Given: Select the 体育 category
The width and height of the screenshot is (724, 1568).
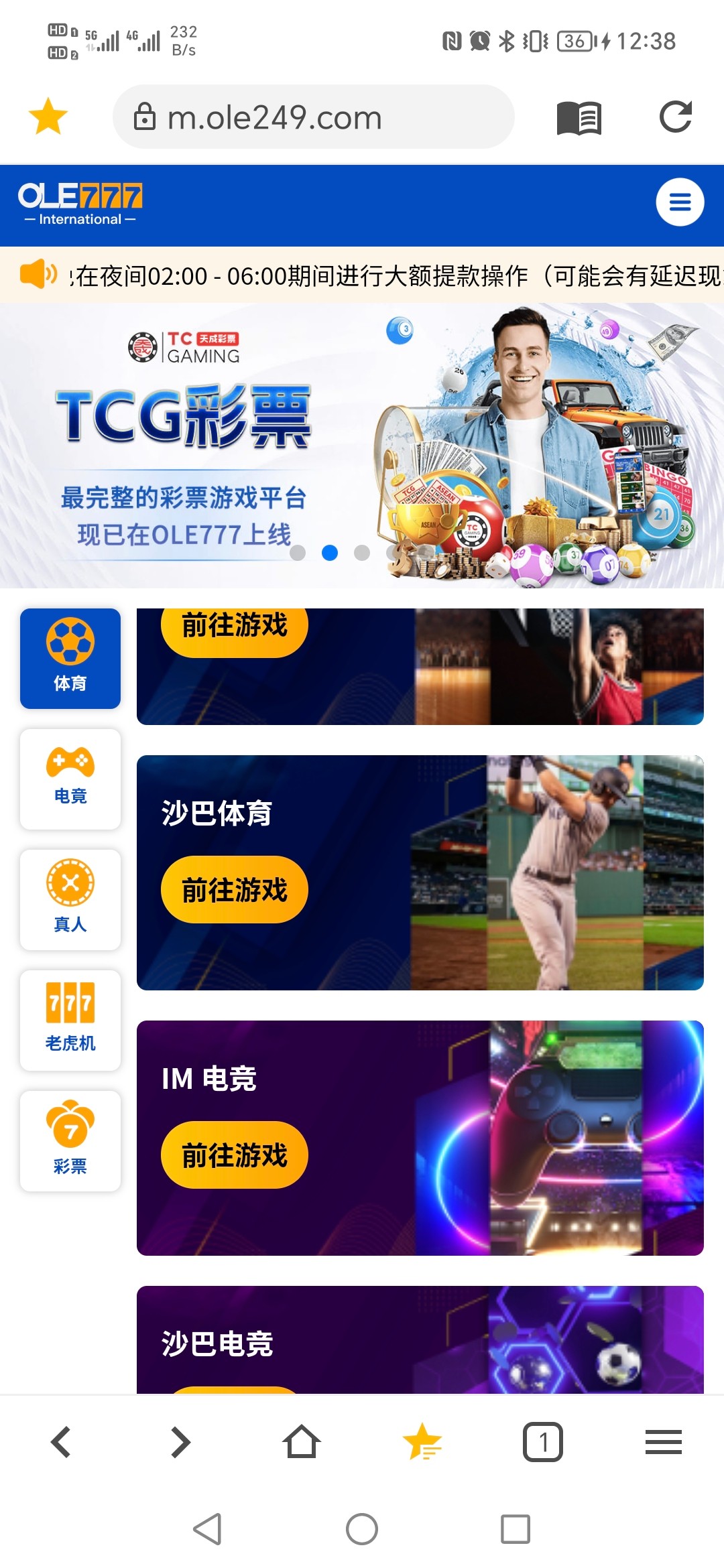Looking at the screenshot, I should tap(70, 658).
